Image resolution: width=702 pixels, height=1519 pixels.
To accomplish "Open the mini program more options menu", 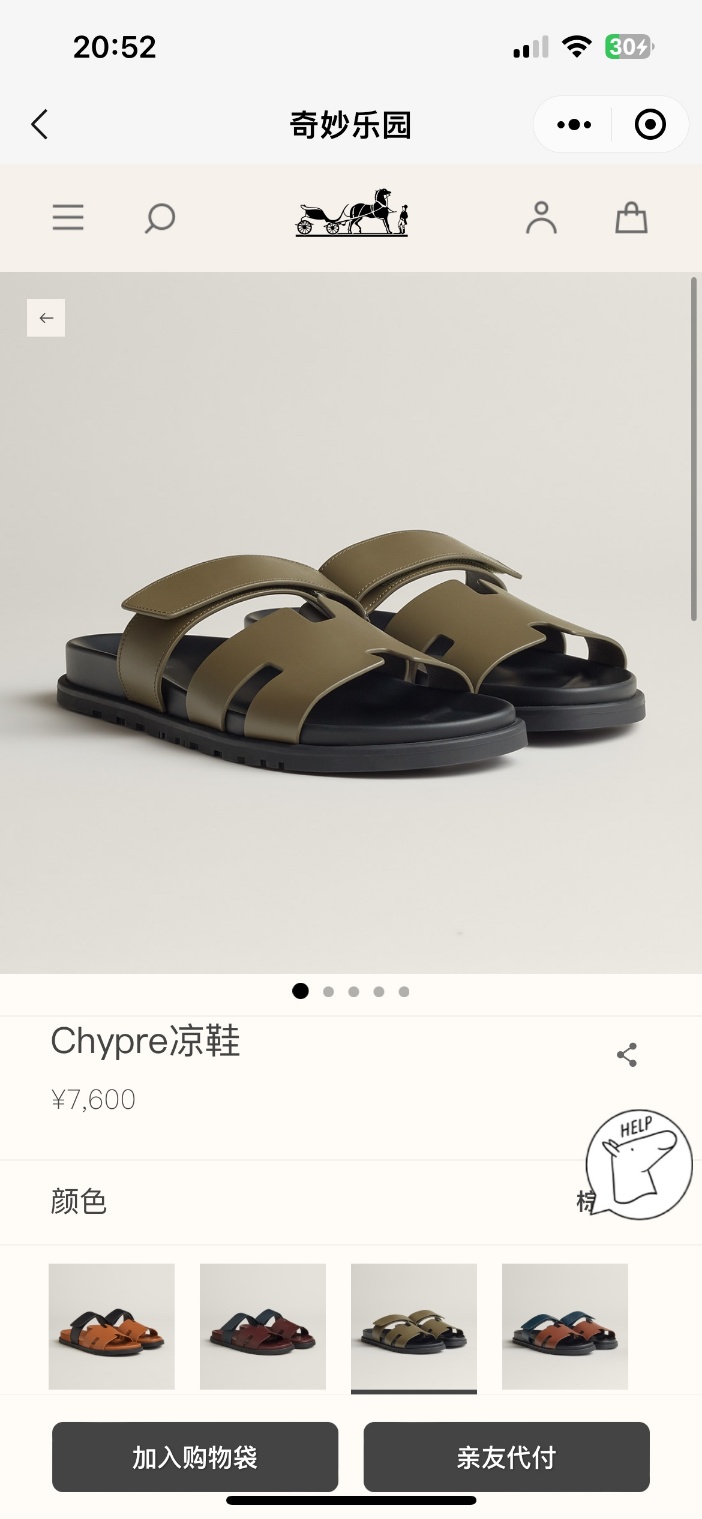I will pos(573,125).
